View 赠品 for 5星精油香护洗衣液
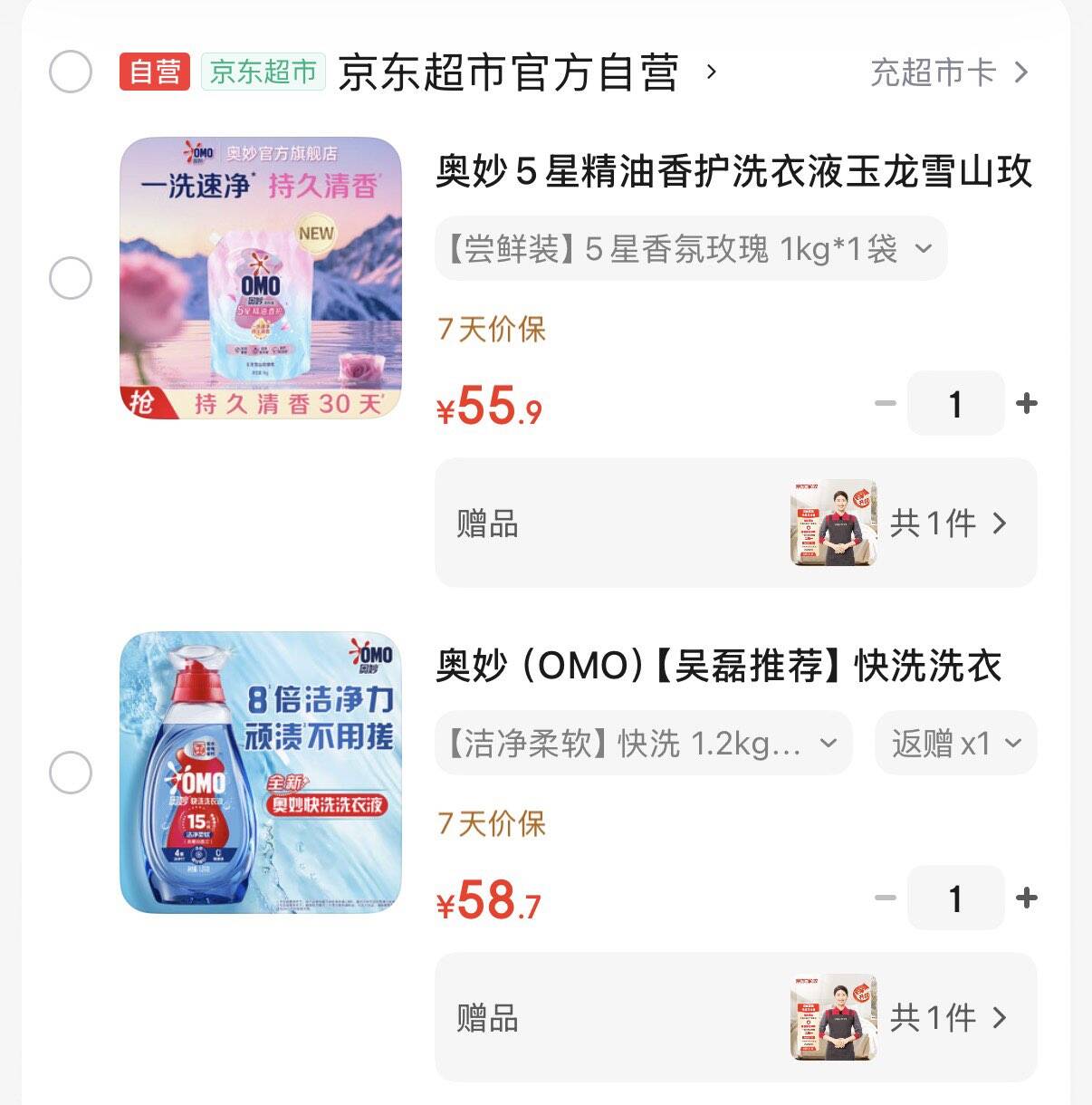1092x1105 pixels. [735, 523]
